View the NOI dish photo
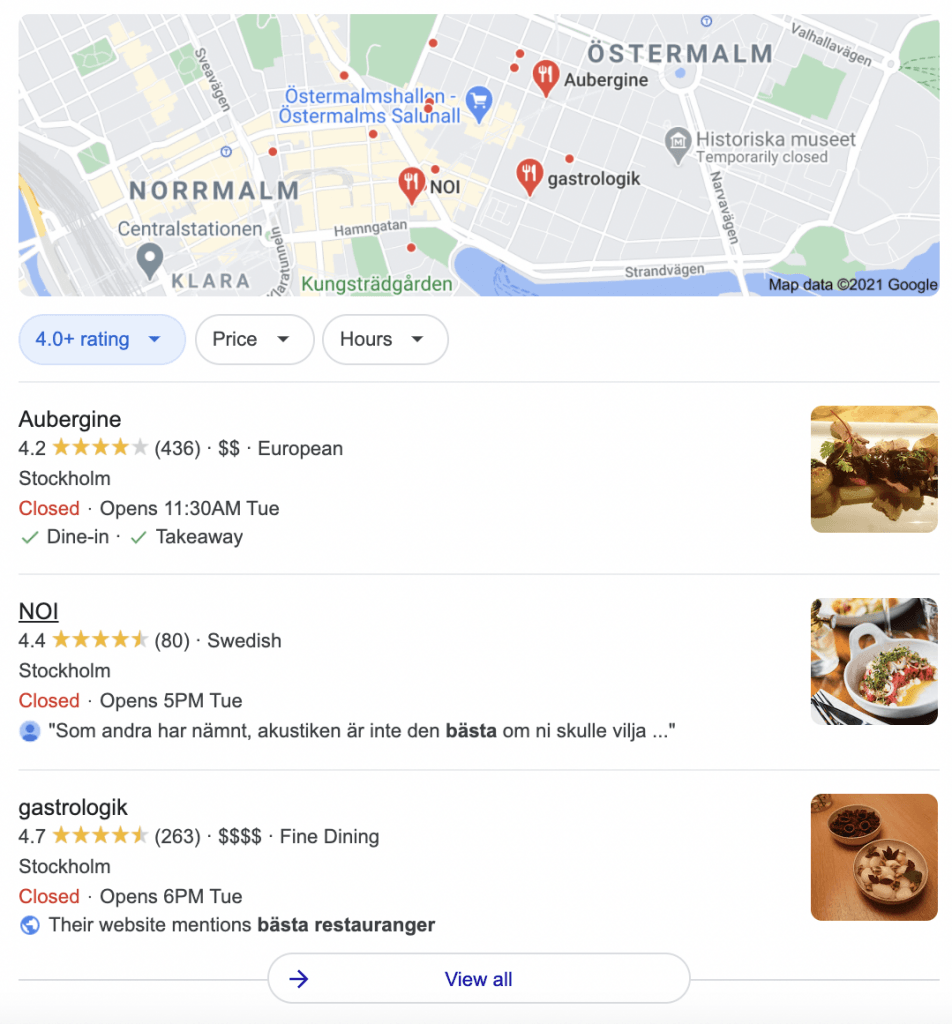This screenshot has height=1024, width=952. pos(873,661)
